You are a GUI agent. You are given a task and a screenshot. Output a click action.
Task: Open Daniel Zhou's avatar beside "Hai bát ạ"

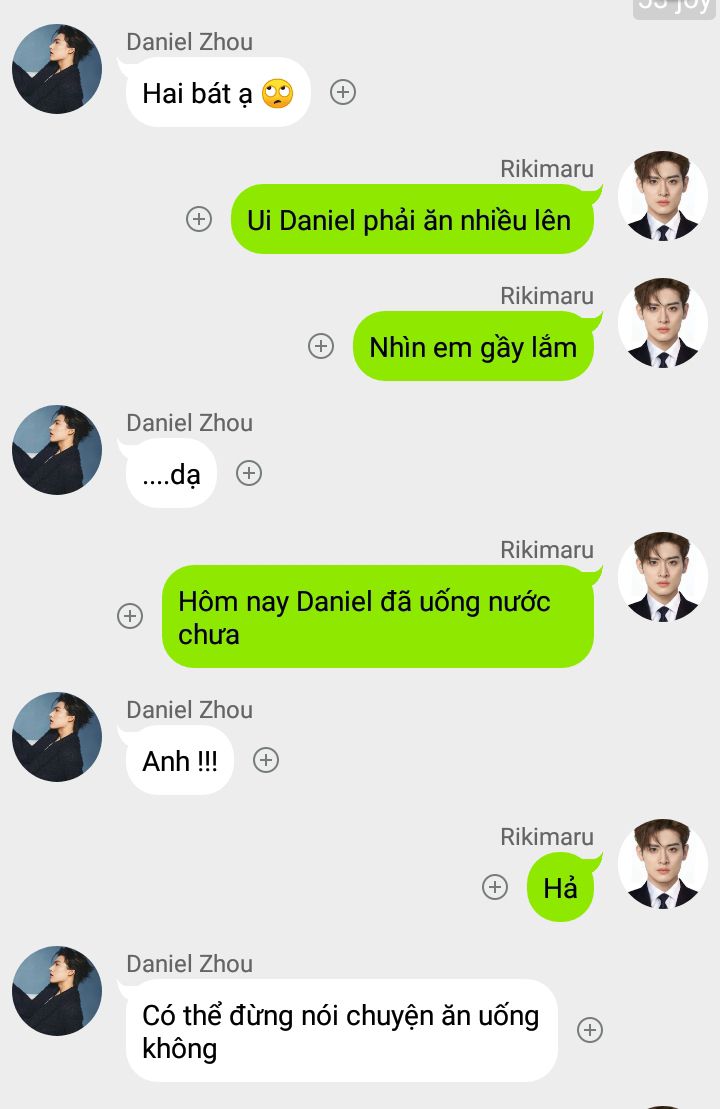pos(57,69)
